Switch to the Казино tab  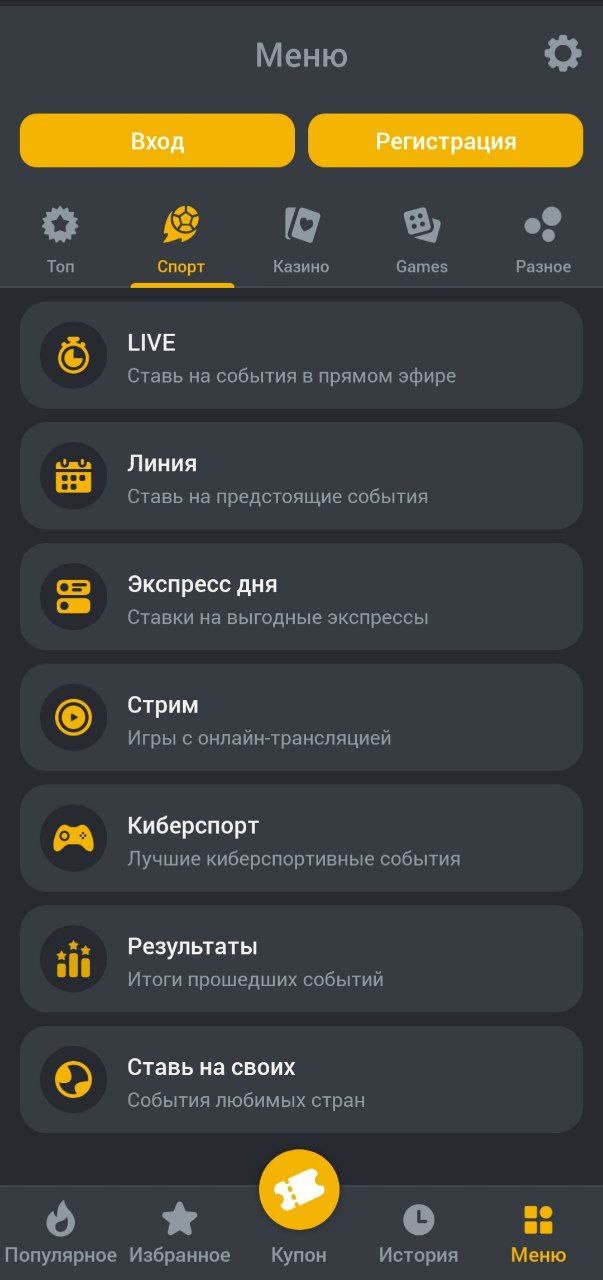(301, 240)
